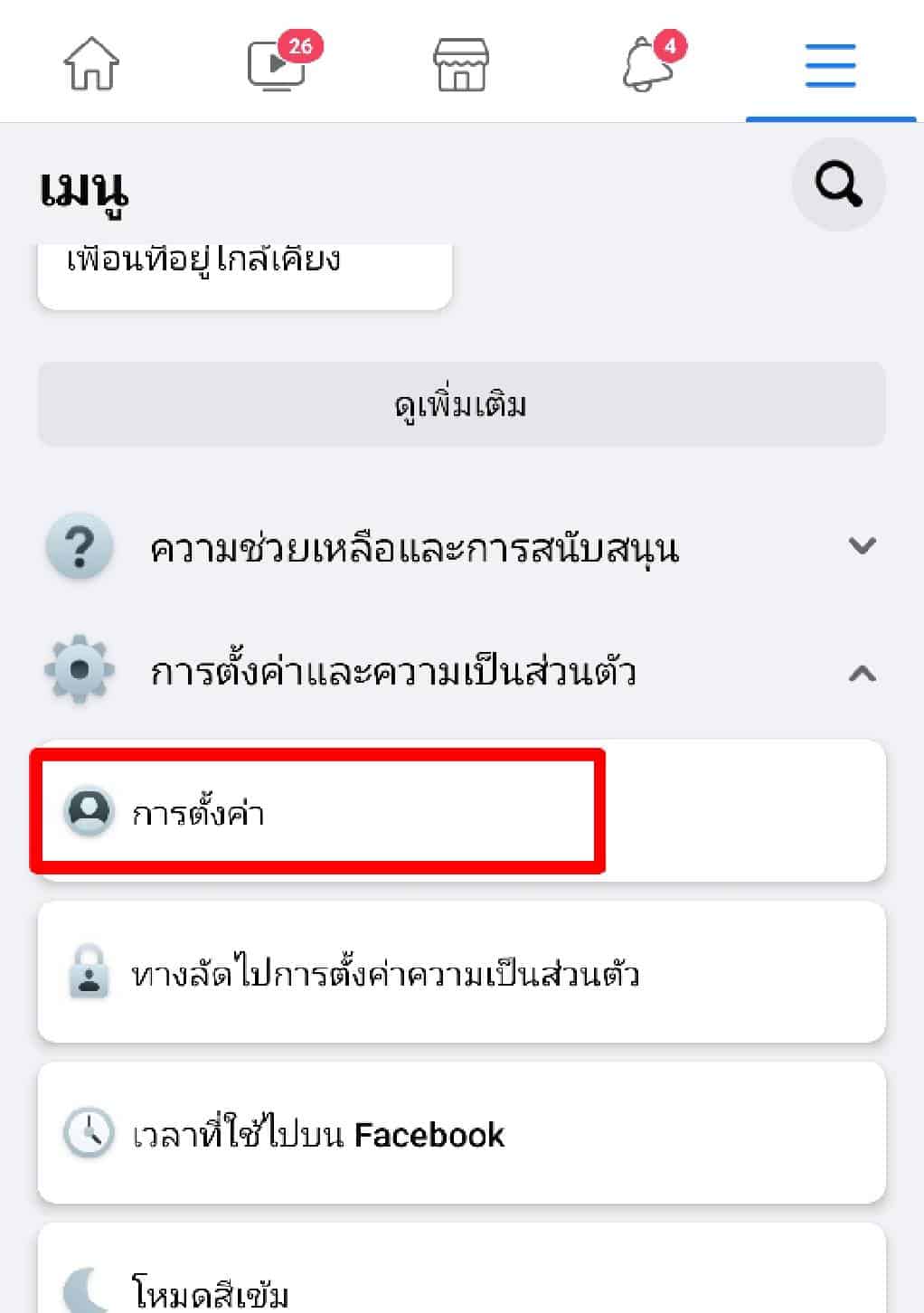The width and height of the screenshot is (924, 1313).
Task: Tap the moon icon for โหมดสีเข้ม
Action: [87, 1291]
